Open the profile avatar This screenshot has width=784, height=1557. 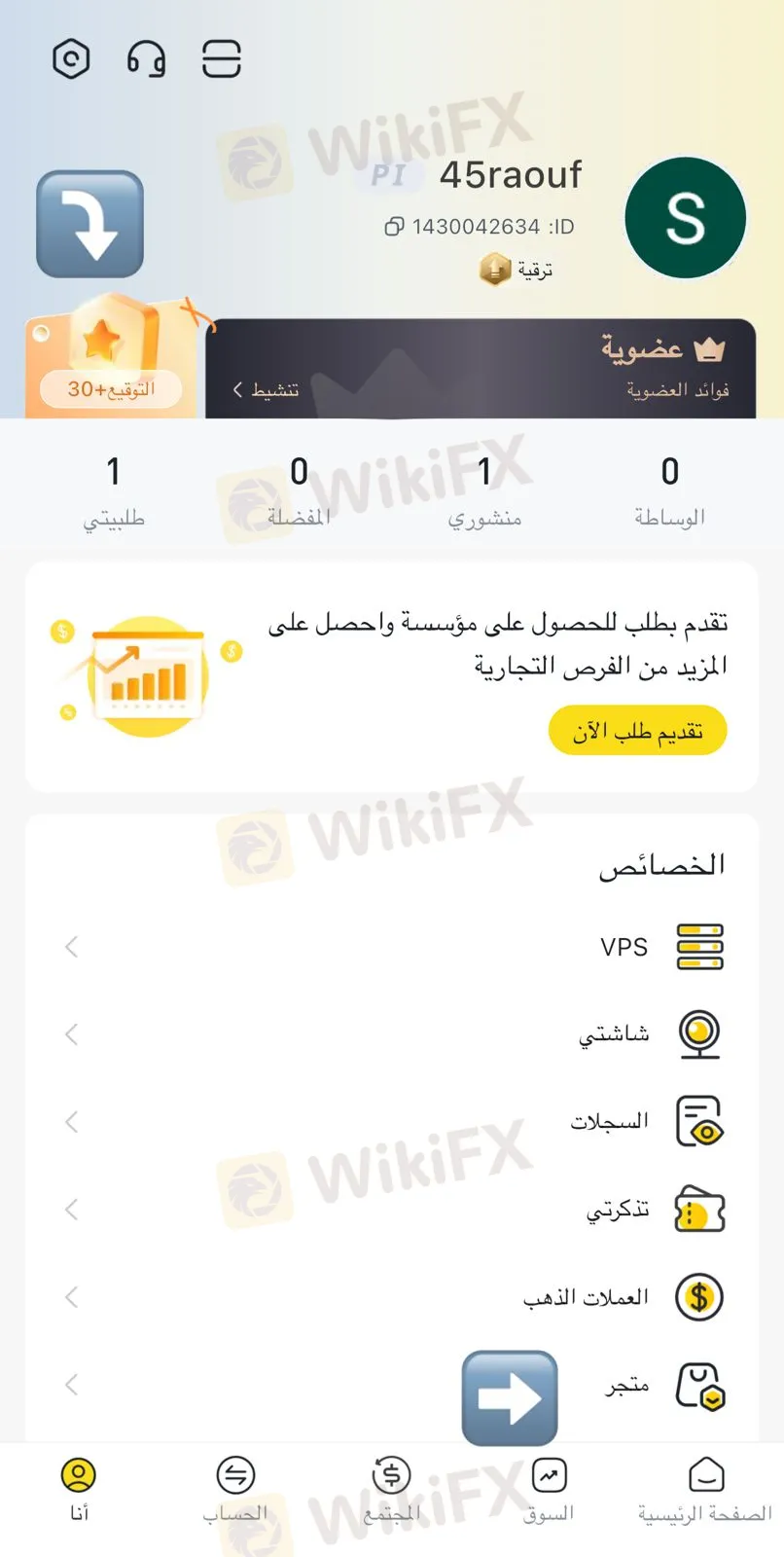685,218
